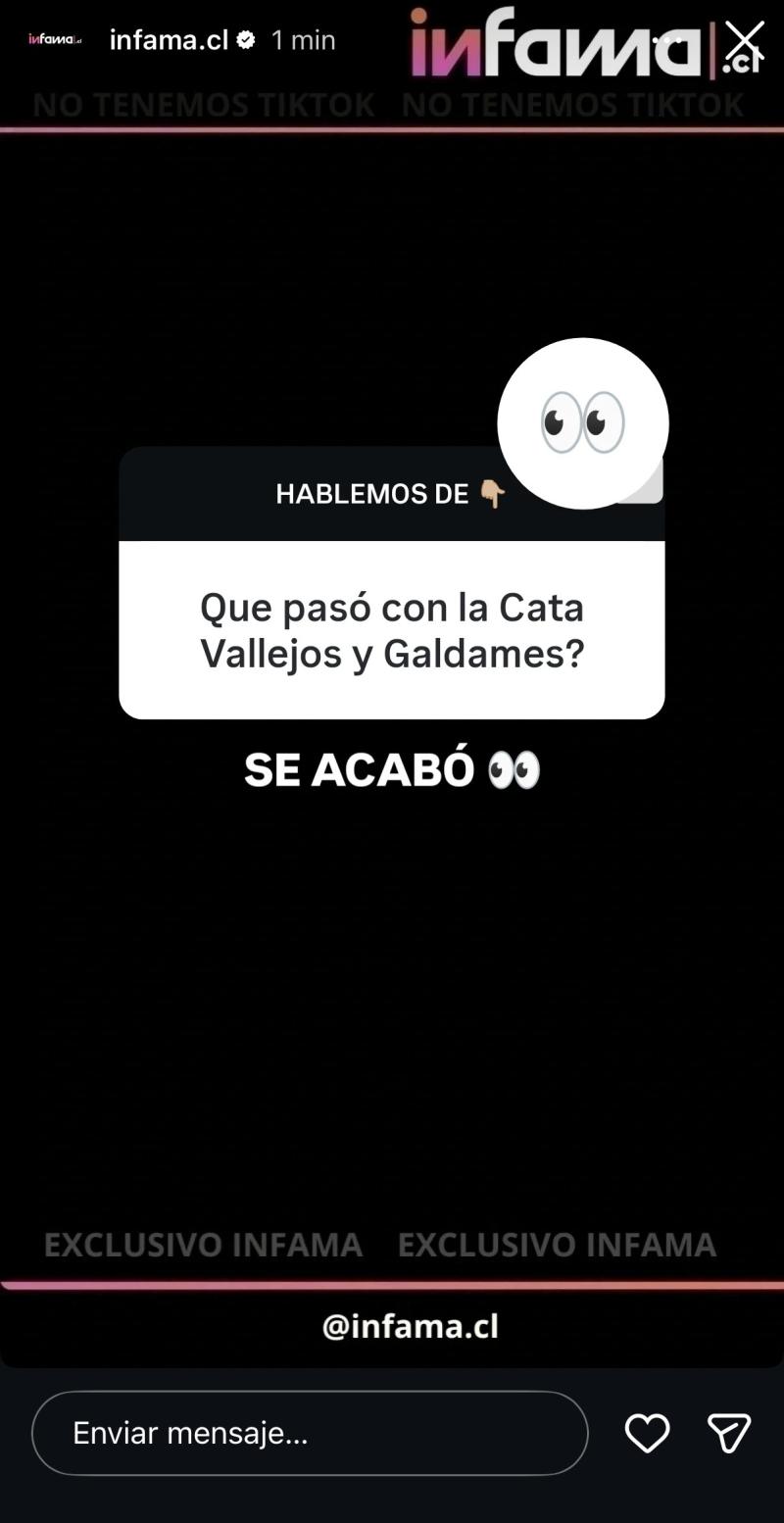784x1523 pixels.
Task: Click the 1 min timestamp
Action: click(304, 39)
